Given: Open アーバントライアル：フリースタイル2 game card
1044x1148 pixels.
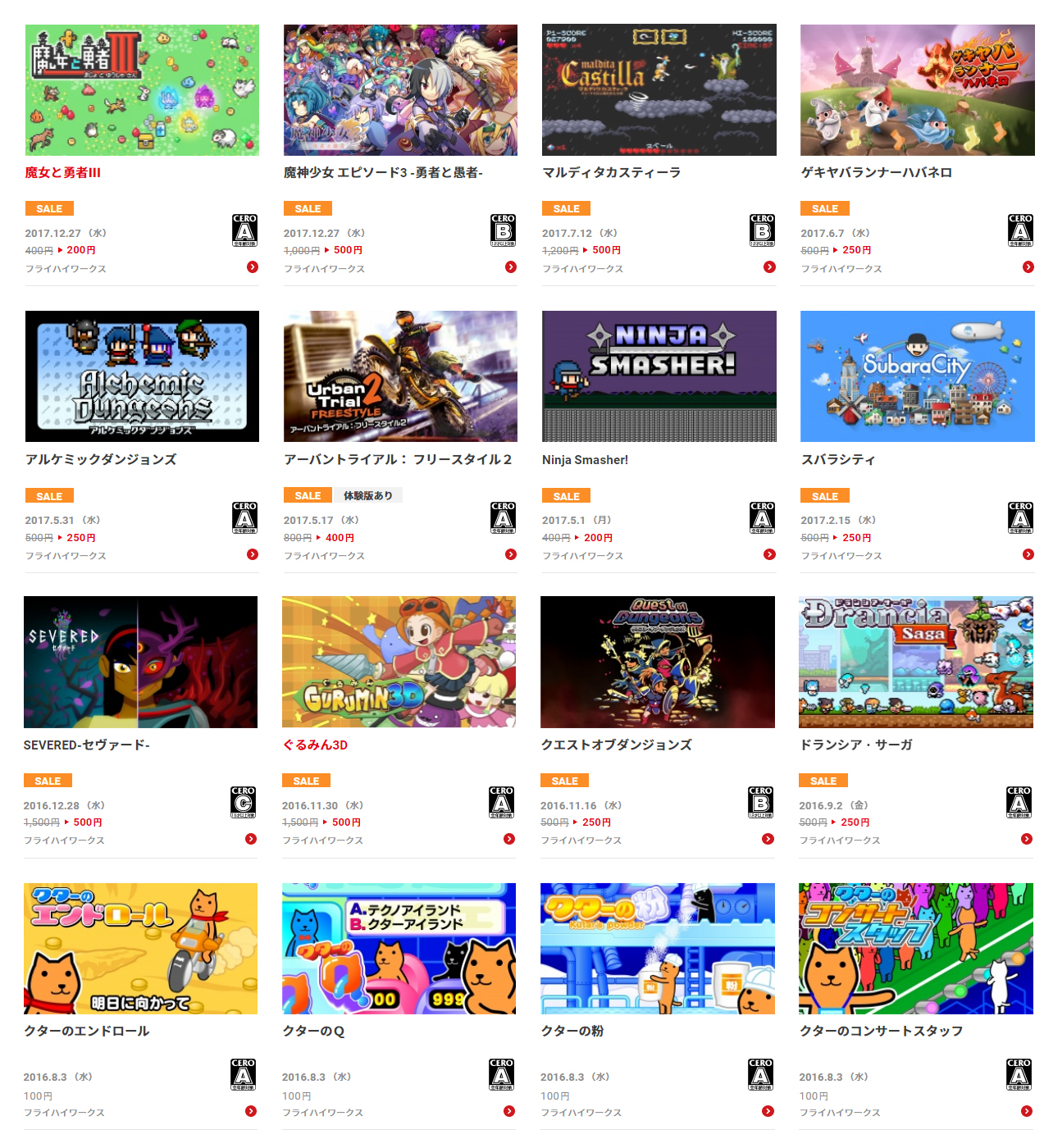Looking at the screenshot, I should click(400, 376).
